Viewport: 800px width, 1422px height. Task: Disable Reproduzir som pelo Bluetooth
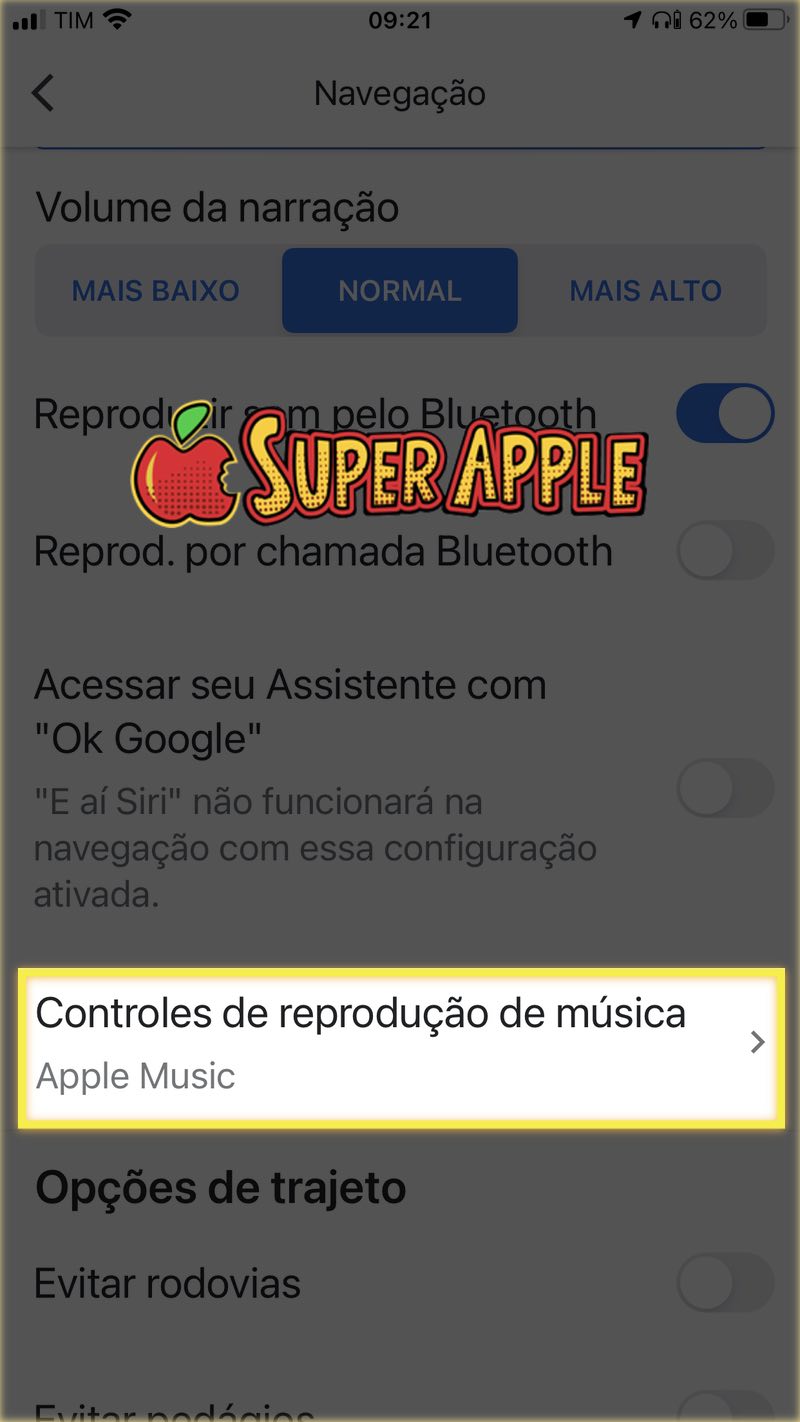pyautogui.click(x=725, y=413)
